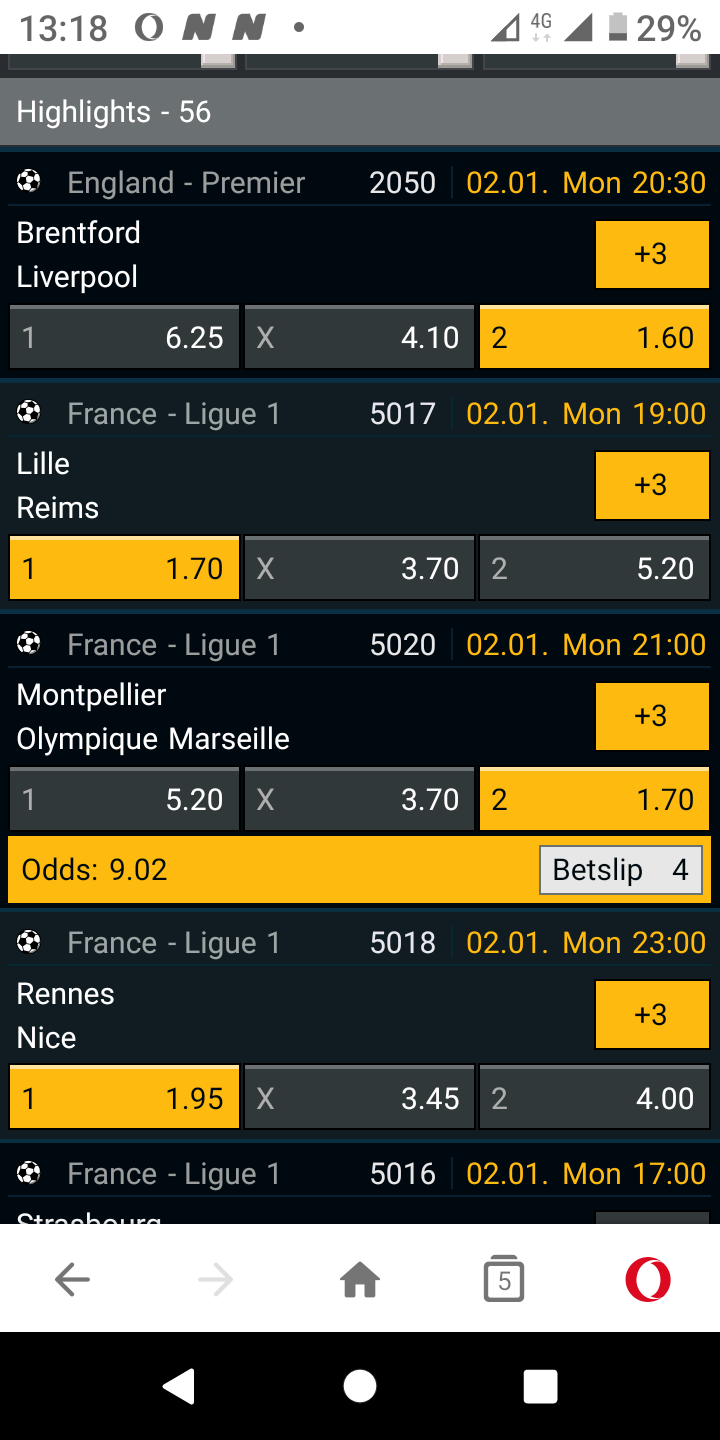
Task: Select Montpellier win at odds 5.20
Action: [124, 800]
